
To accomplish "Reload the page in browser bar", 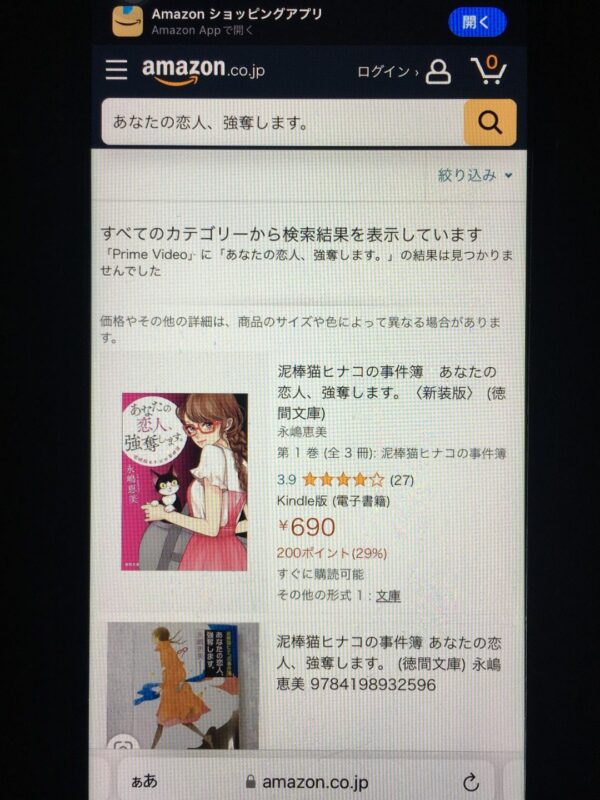I will point(470,782).
